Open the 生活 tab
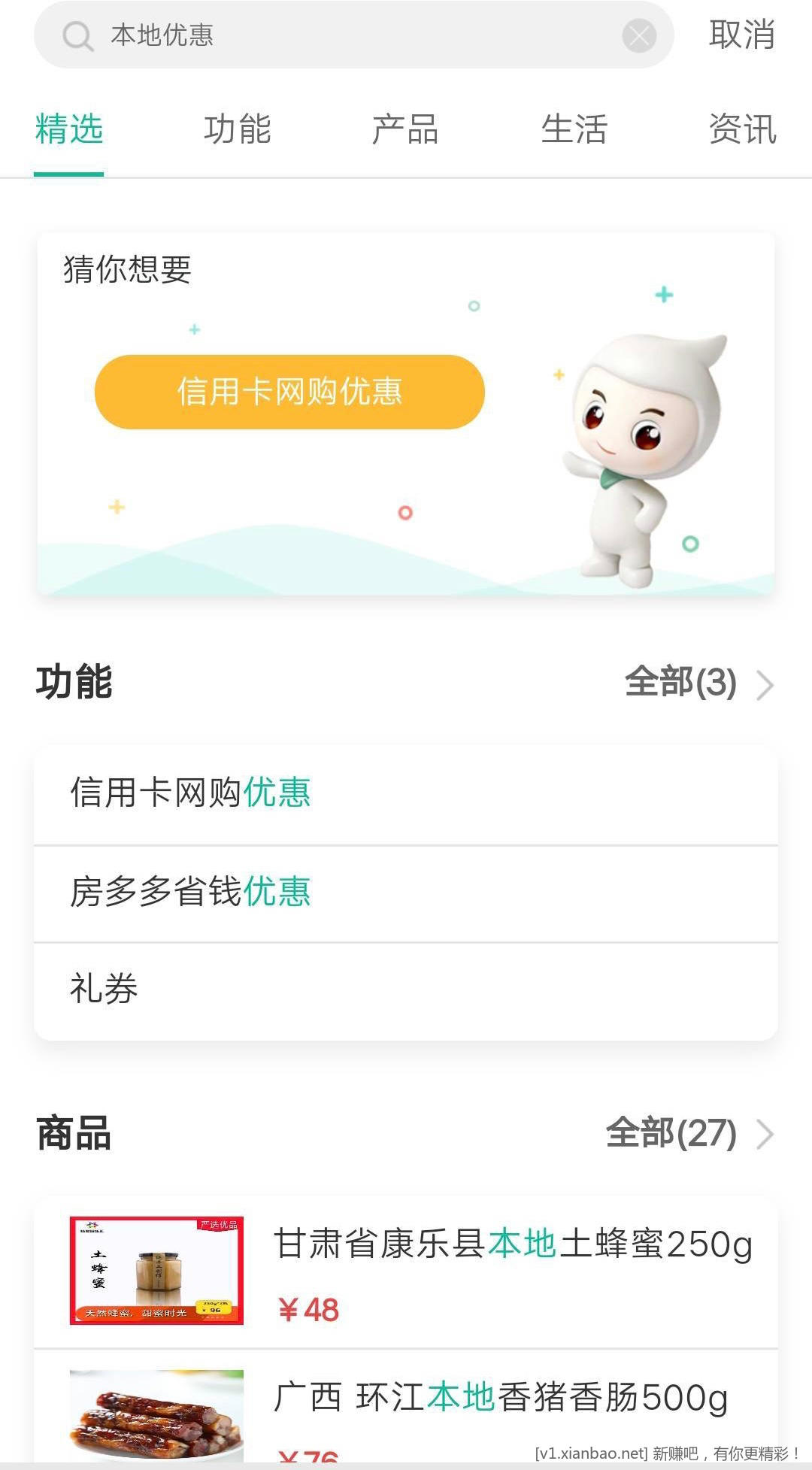The width and height of the screenshot is (812, 1470). 574,129
